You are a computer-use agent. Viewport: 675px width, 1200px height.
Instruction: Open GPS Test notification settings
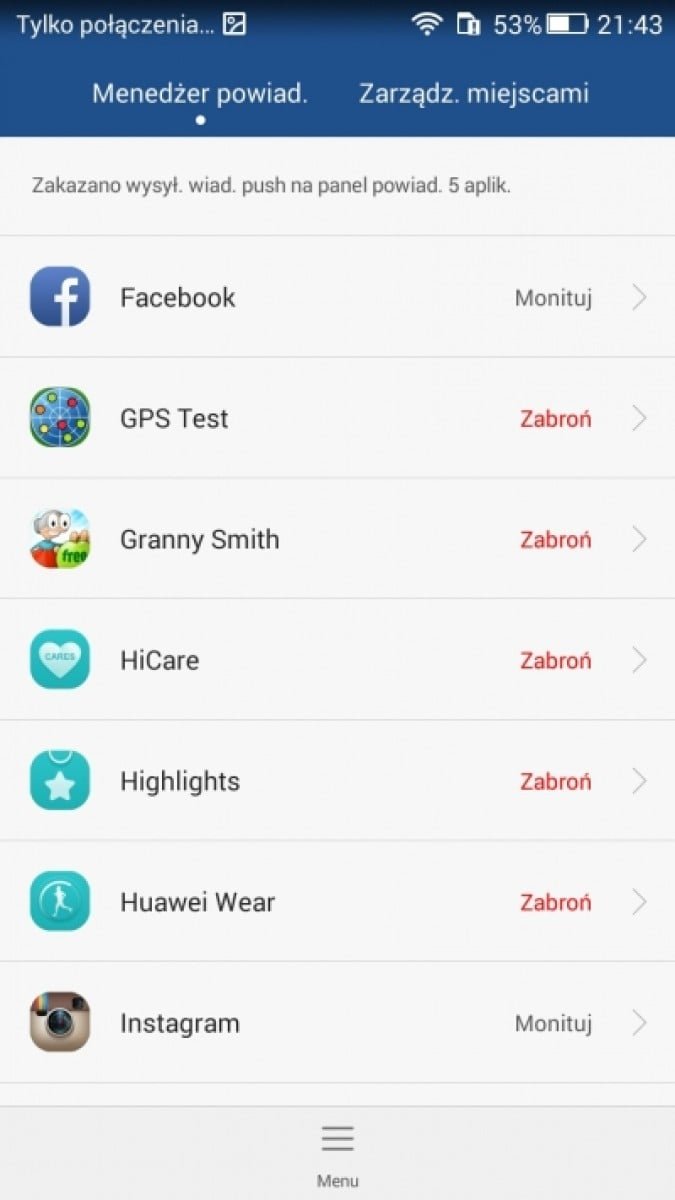pos(337,418)
